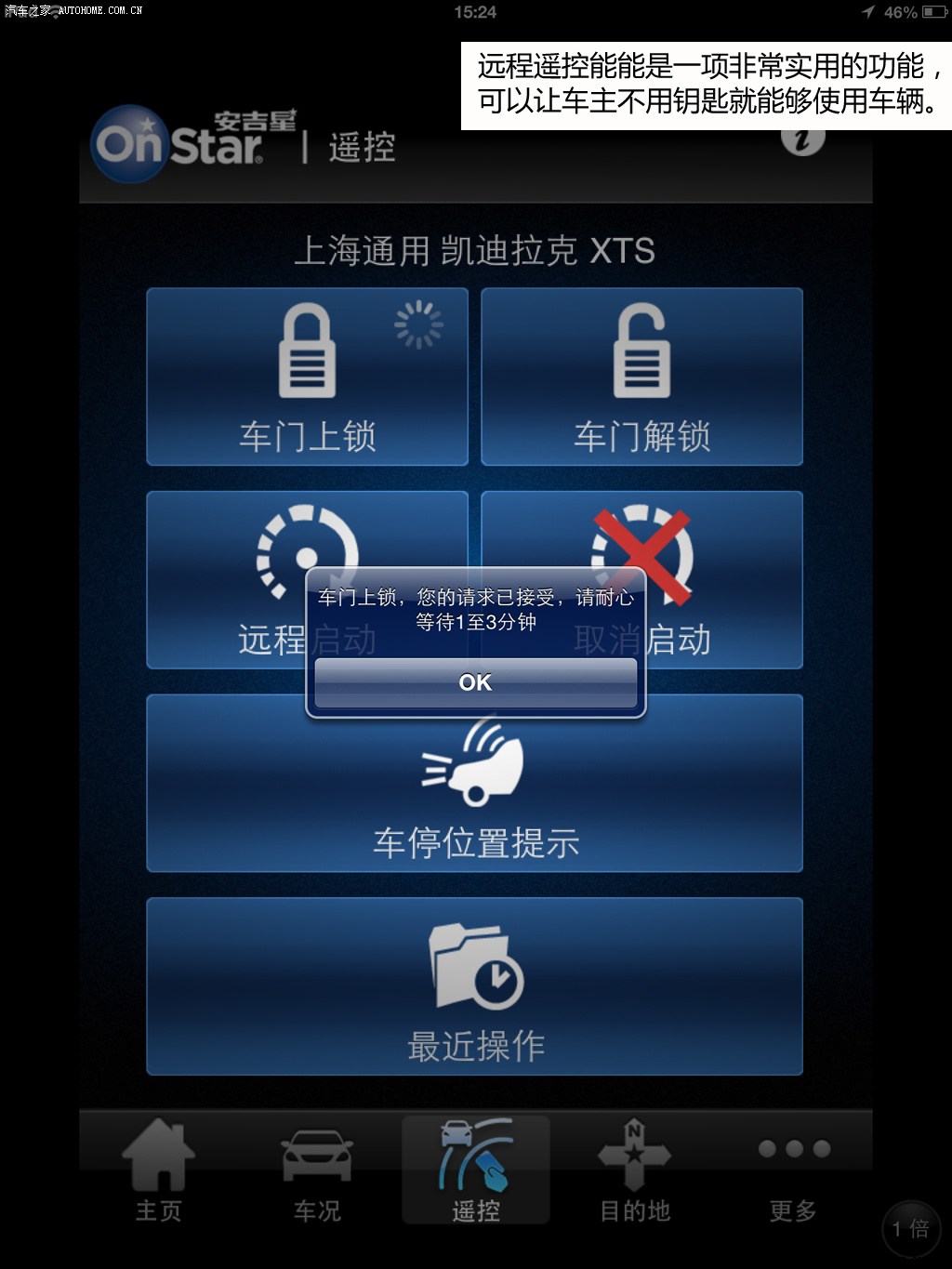
Task: Go to the 目的地 destination tab
Action: [x=634, y=1170]
